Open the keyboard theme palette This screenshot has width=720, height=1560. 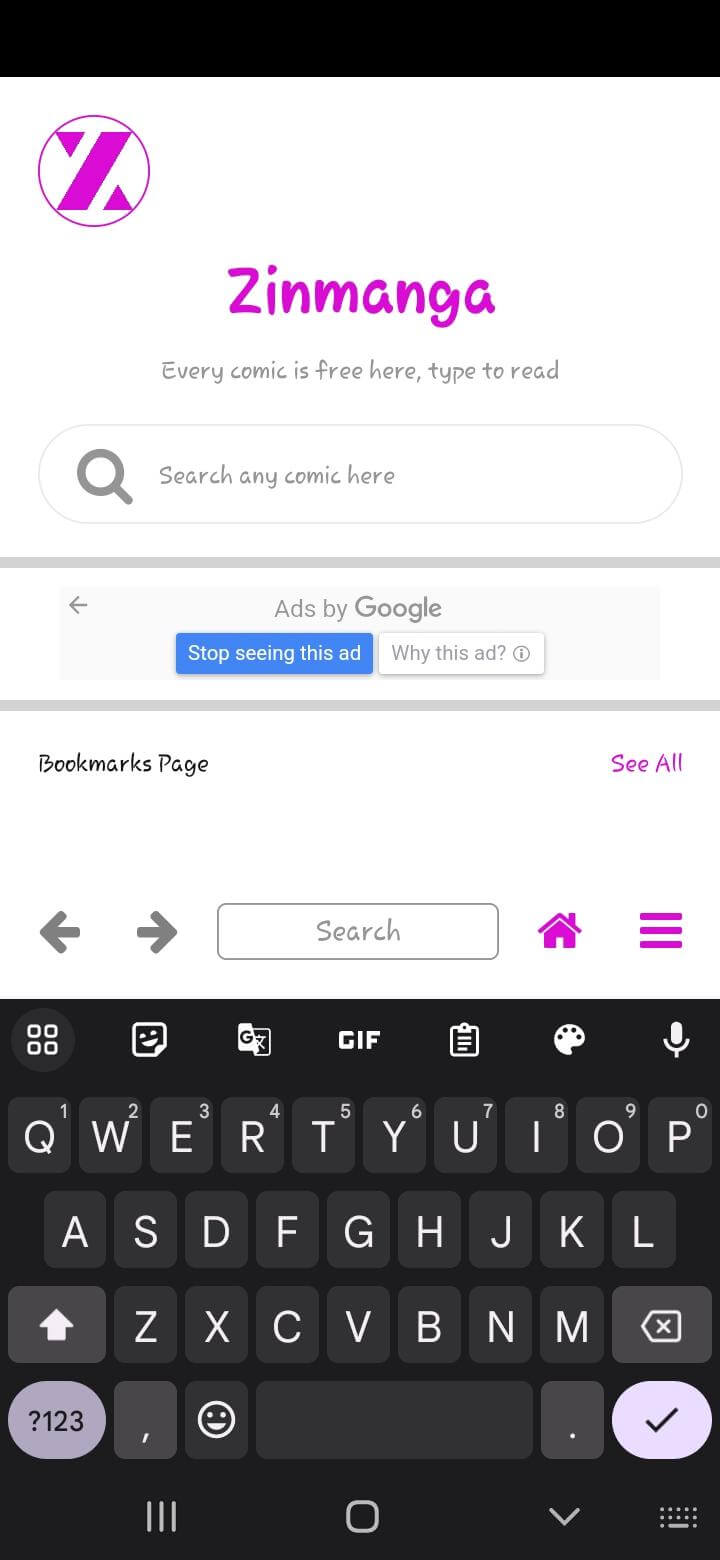pos(570,1040)
